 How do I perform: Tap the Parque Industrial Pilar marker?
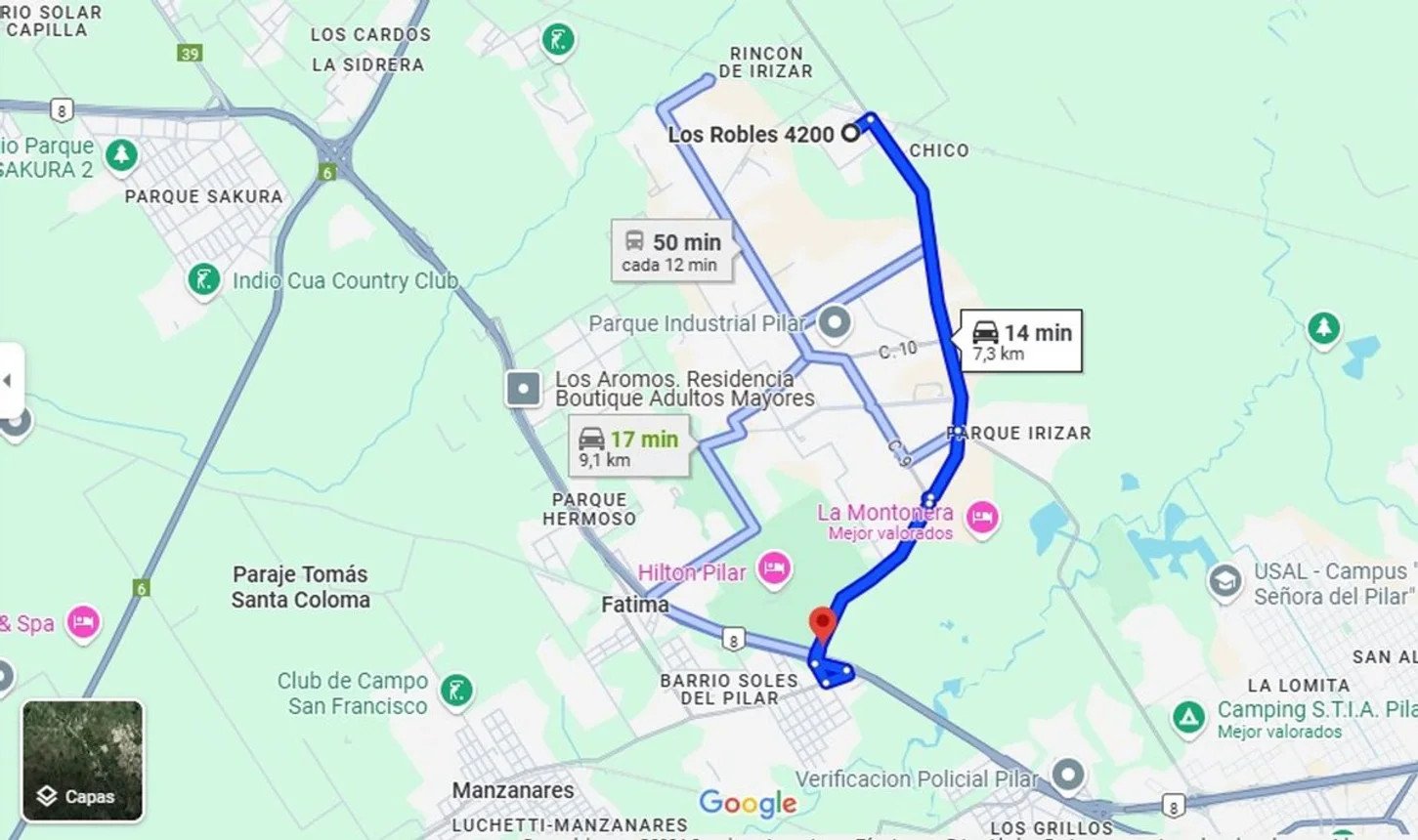point(834,323)
